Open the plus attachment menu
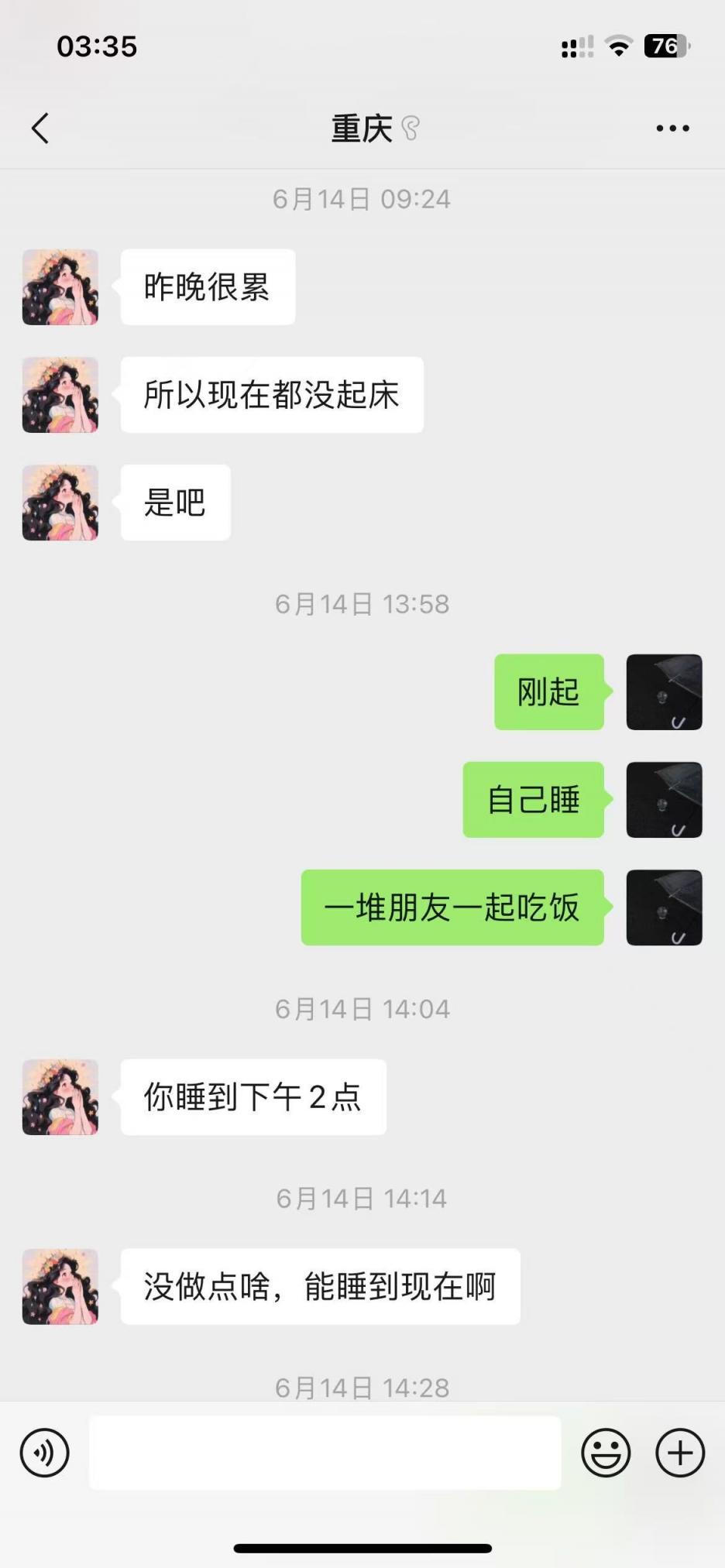 coord(680,1453)
